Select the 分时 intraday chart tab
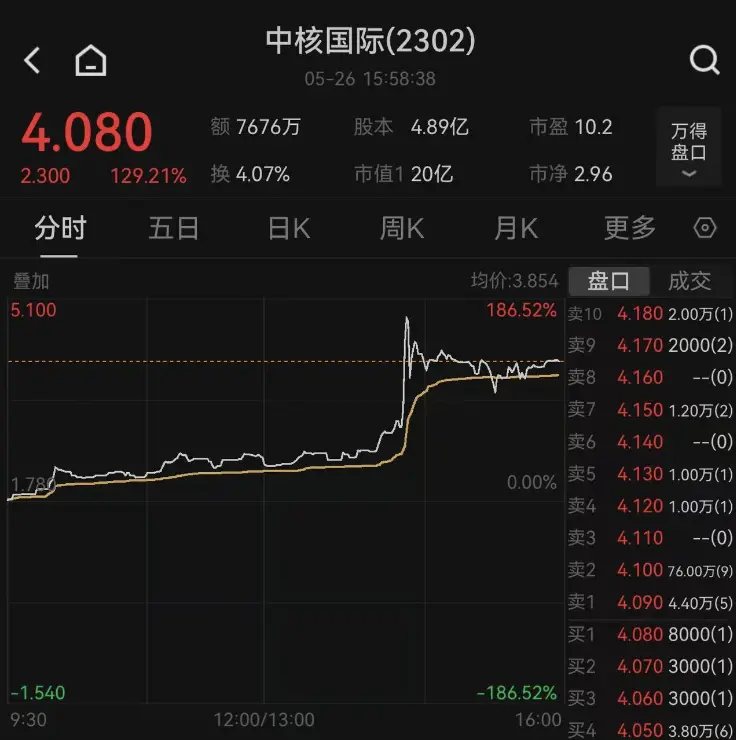This screenshot has width=736, height=740. coord(62,229)
